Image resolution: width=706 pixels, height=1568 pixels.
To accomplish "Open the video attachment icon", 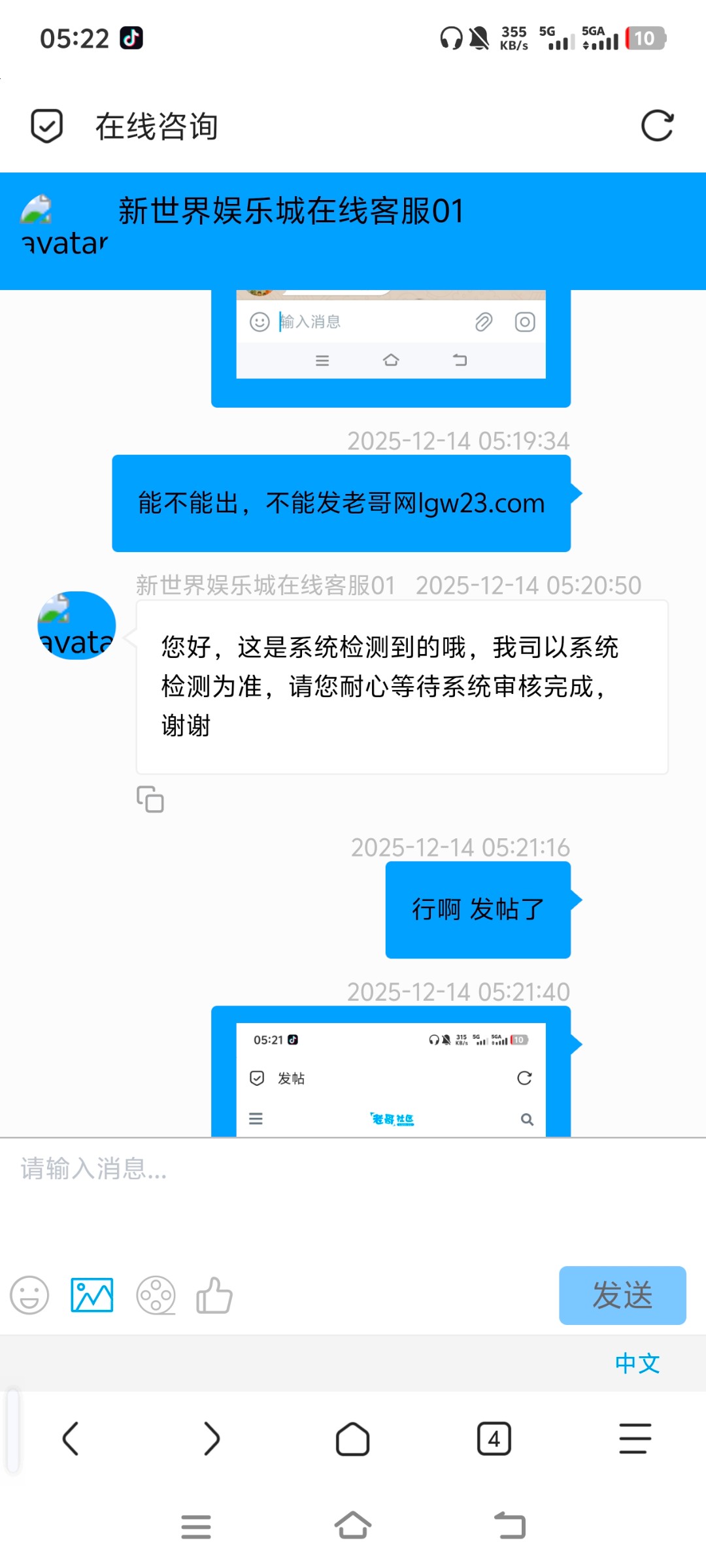I will pyautogui.click(x=156, y=1295).
